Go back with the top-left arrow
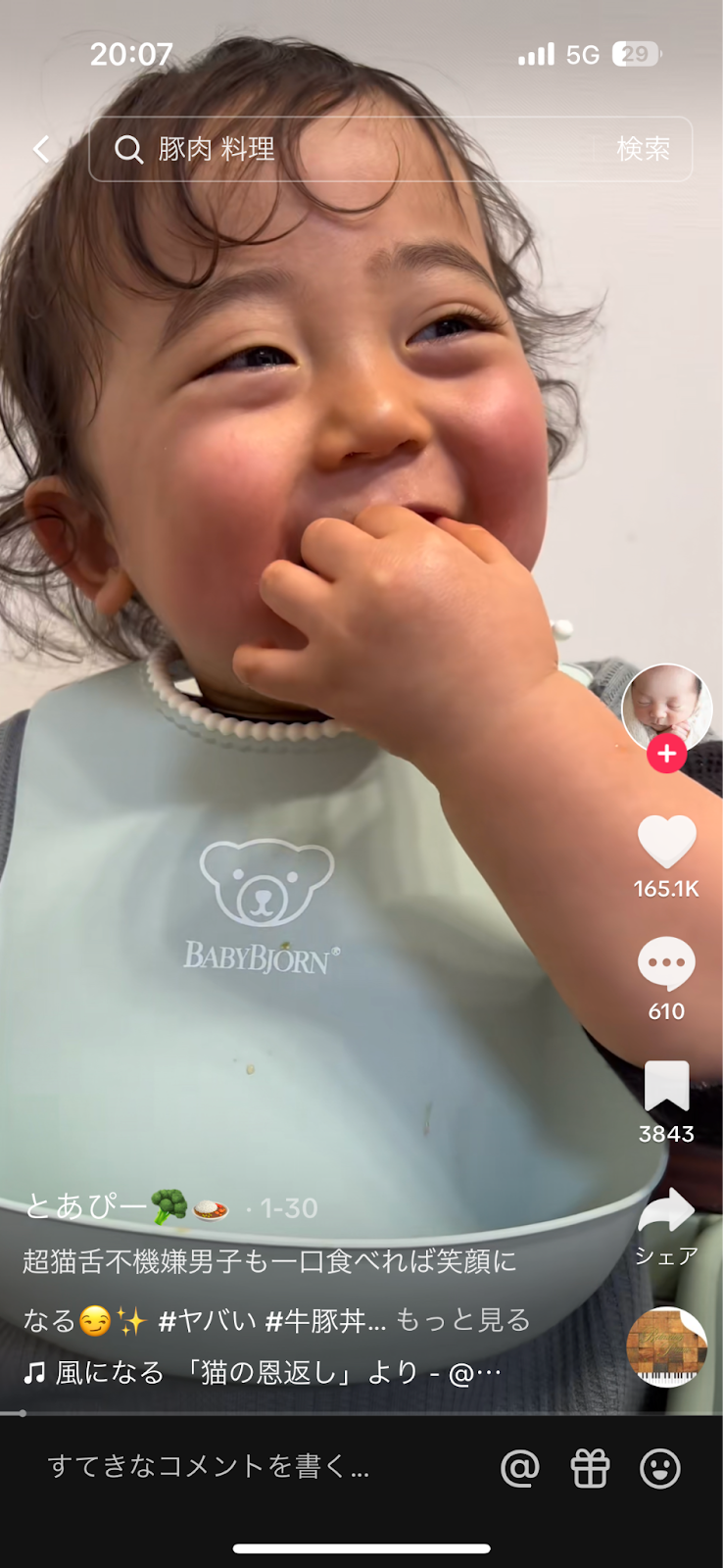The image size is (723, 1568). (41, 149)
